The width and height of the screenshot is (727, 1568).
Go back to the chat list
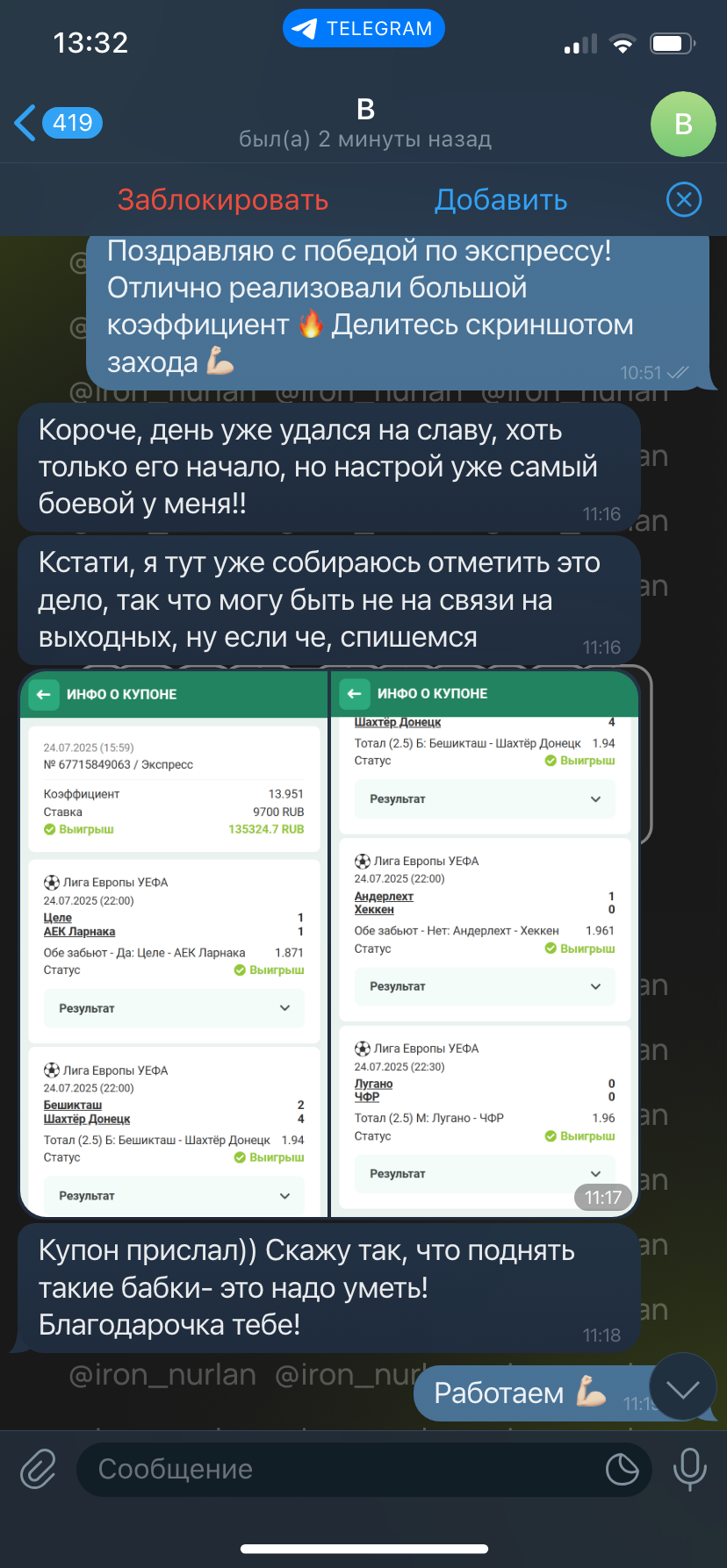tap(58, 123)
